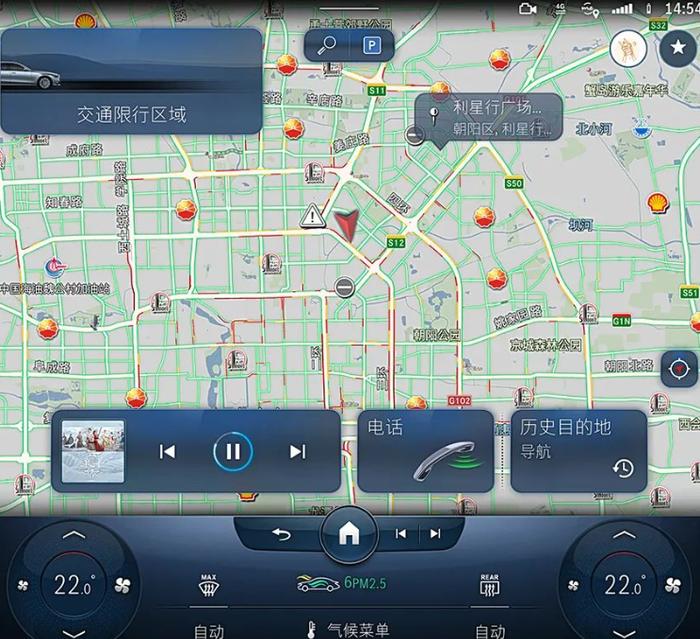Pause the playing music
Viewport: 700px width, 639px height.
pyautogui.click(x=232, y=451)
